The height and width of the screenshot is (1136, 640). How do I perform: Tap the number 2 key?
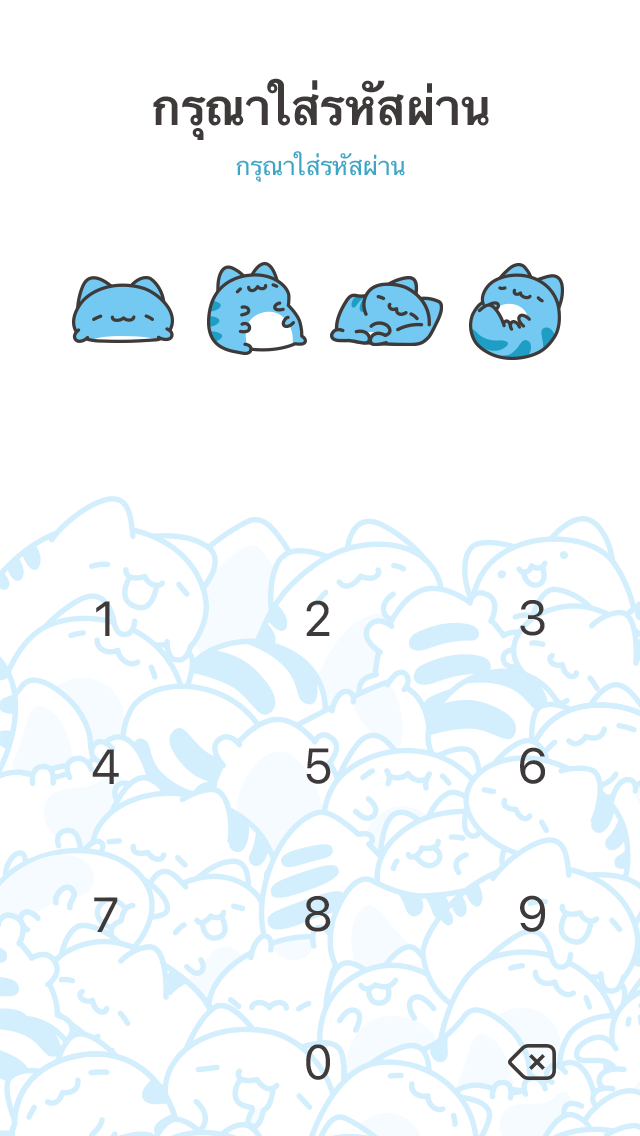point(318,619)
